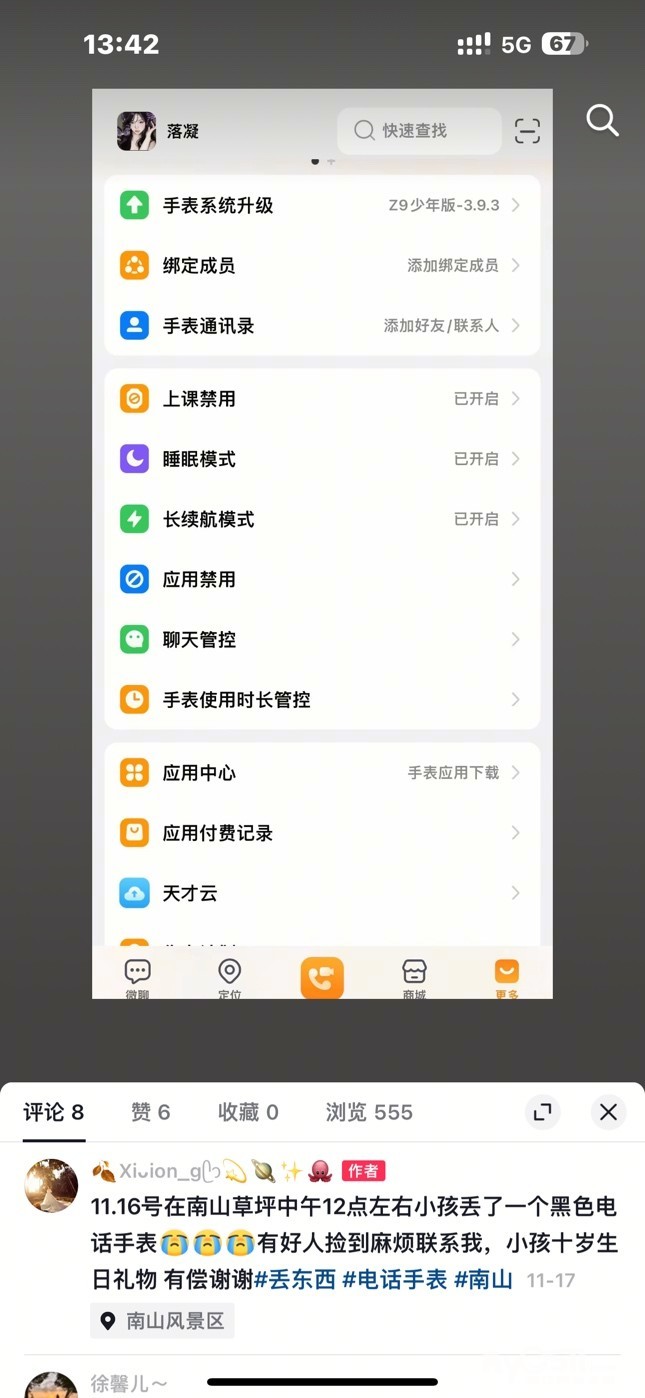
Task: Tap the search magnifier icon beside the image
Action: coord(602,121)
